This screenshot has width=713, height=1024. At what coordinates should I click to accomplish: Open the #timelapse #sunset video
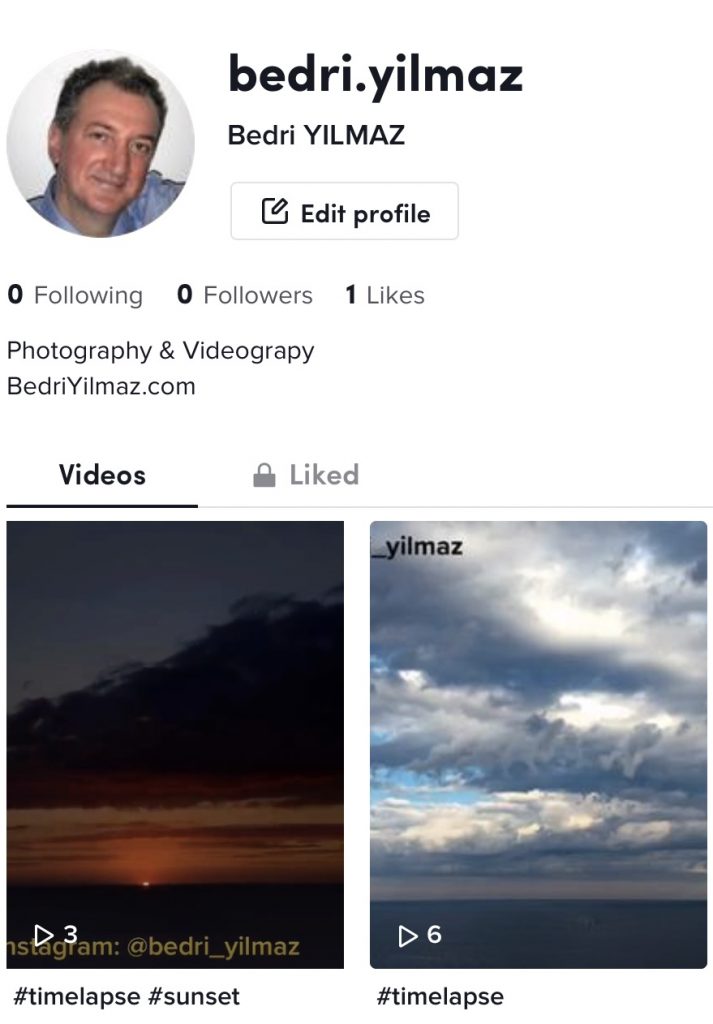(175, 744)
